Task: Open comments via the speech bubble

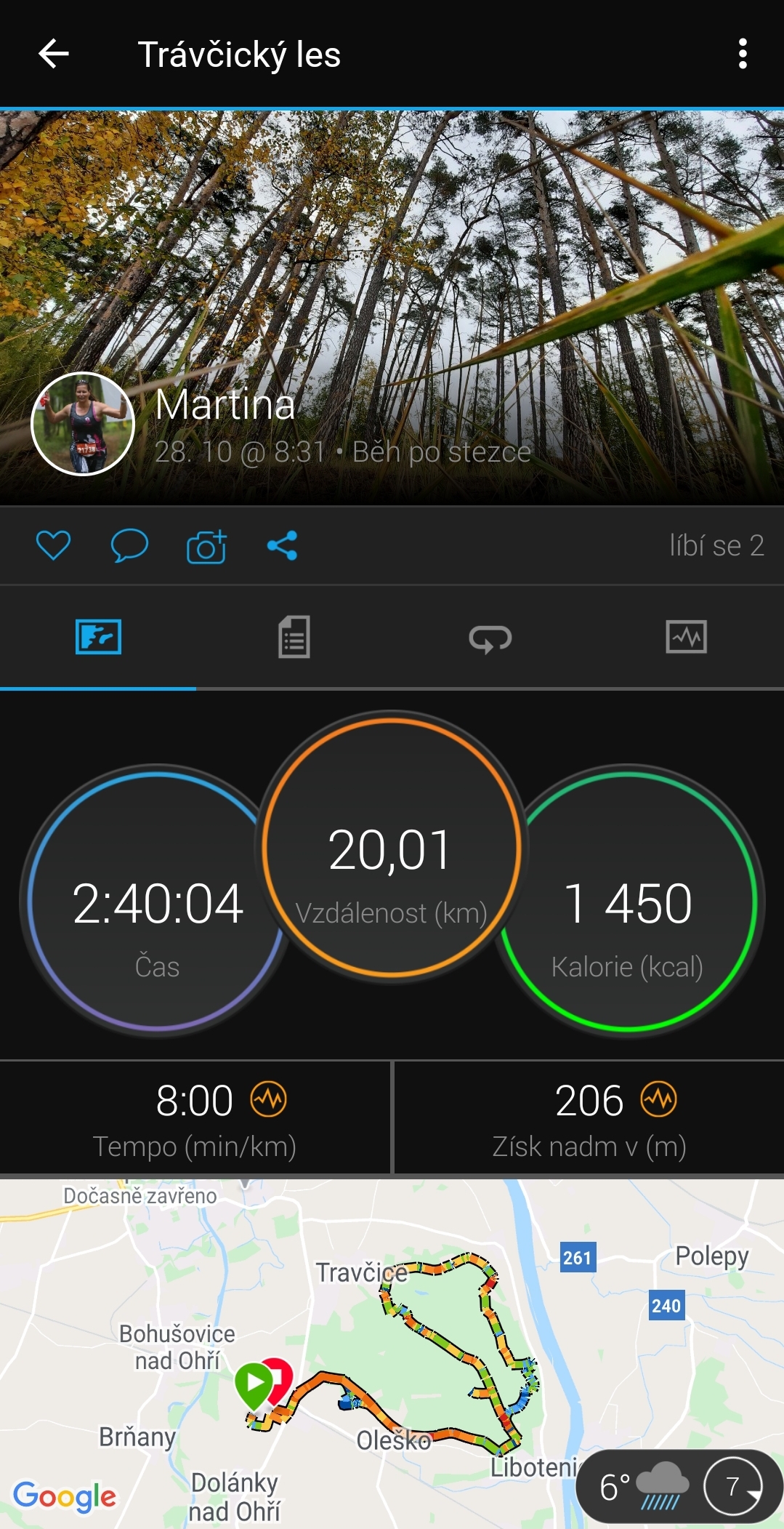Action: (129, 545)
